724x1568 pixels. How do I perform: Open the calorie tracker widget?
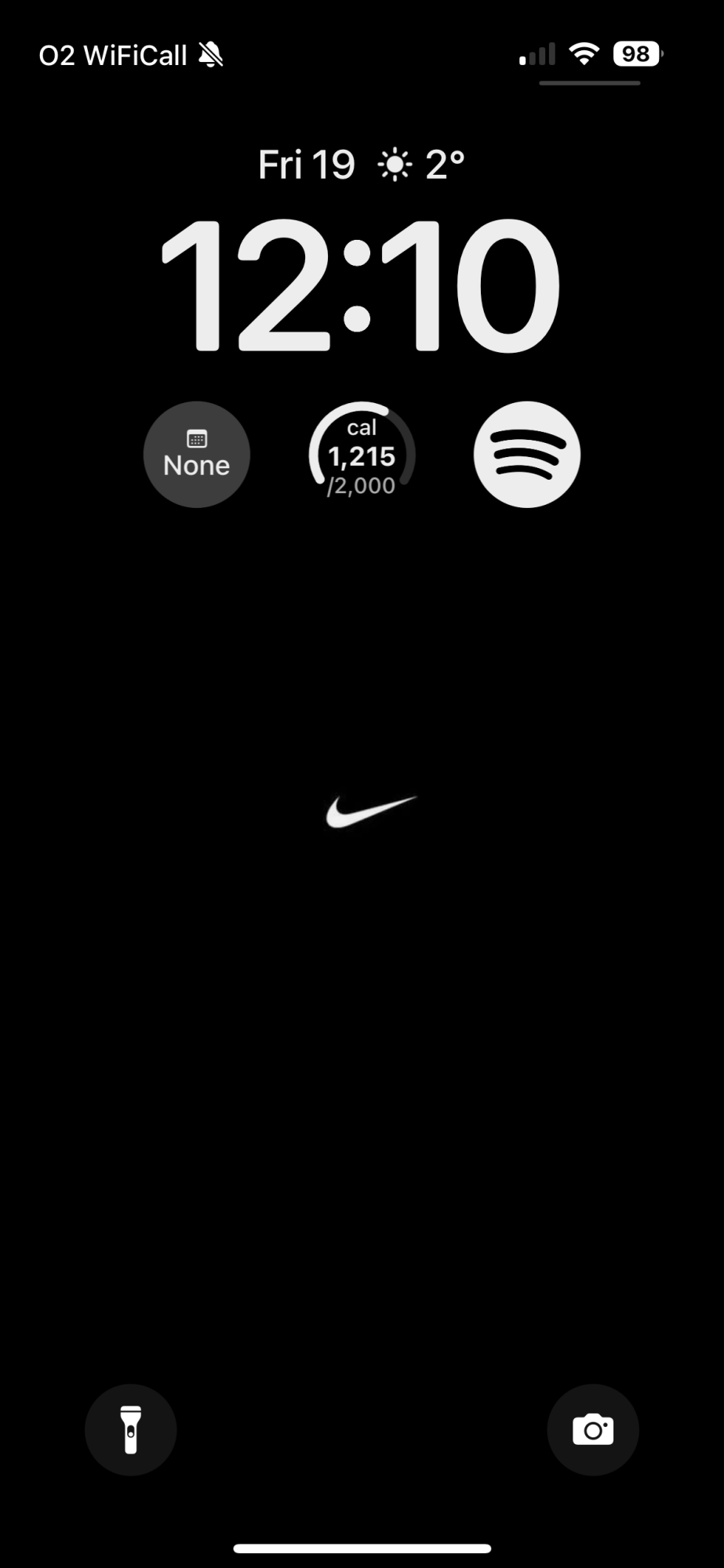(x=362, y=455)
